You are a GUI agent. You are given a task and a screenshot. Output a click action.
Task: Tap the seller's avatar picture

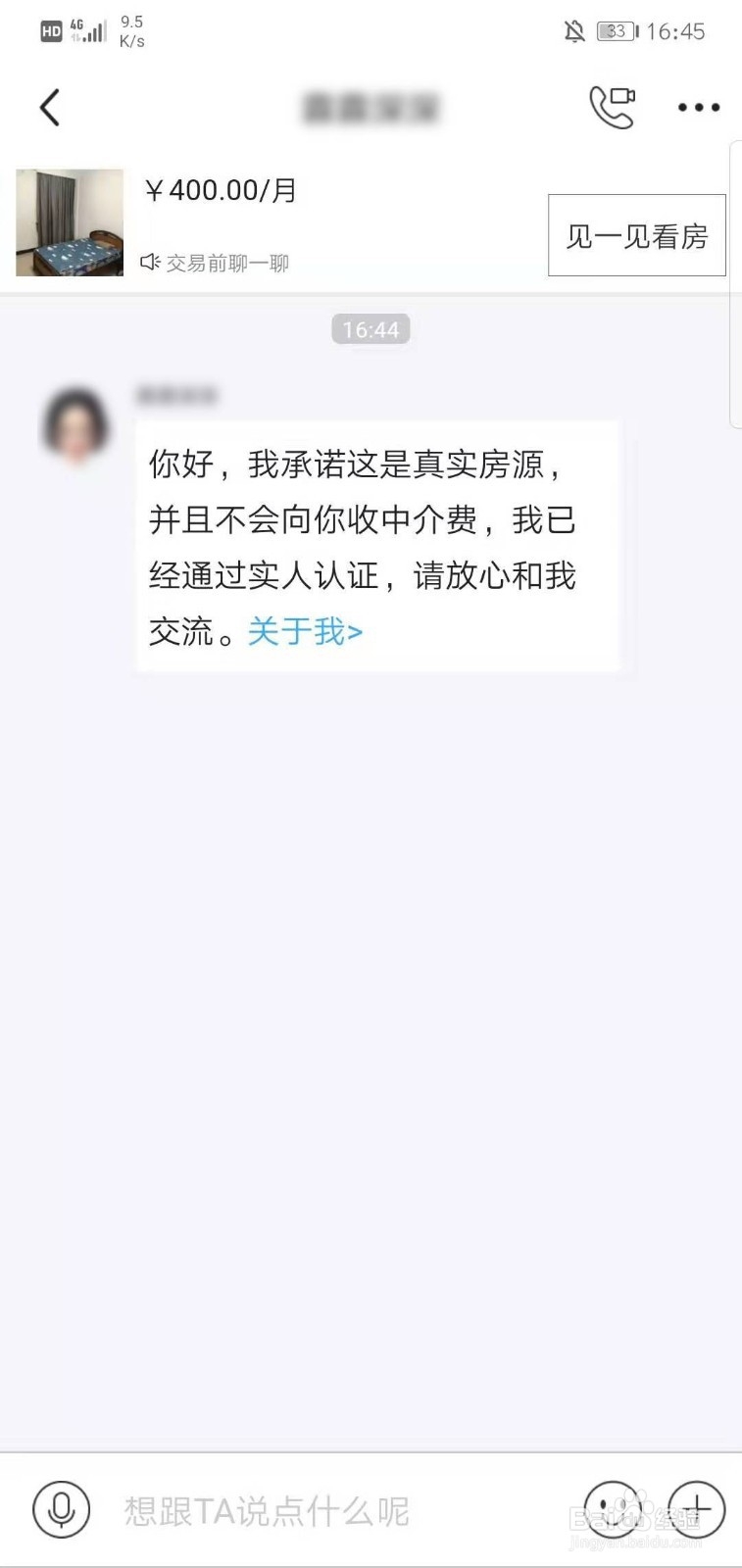coord(76,427)
